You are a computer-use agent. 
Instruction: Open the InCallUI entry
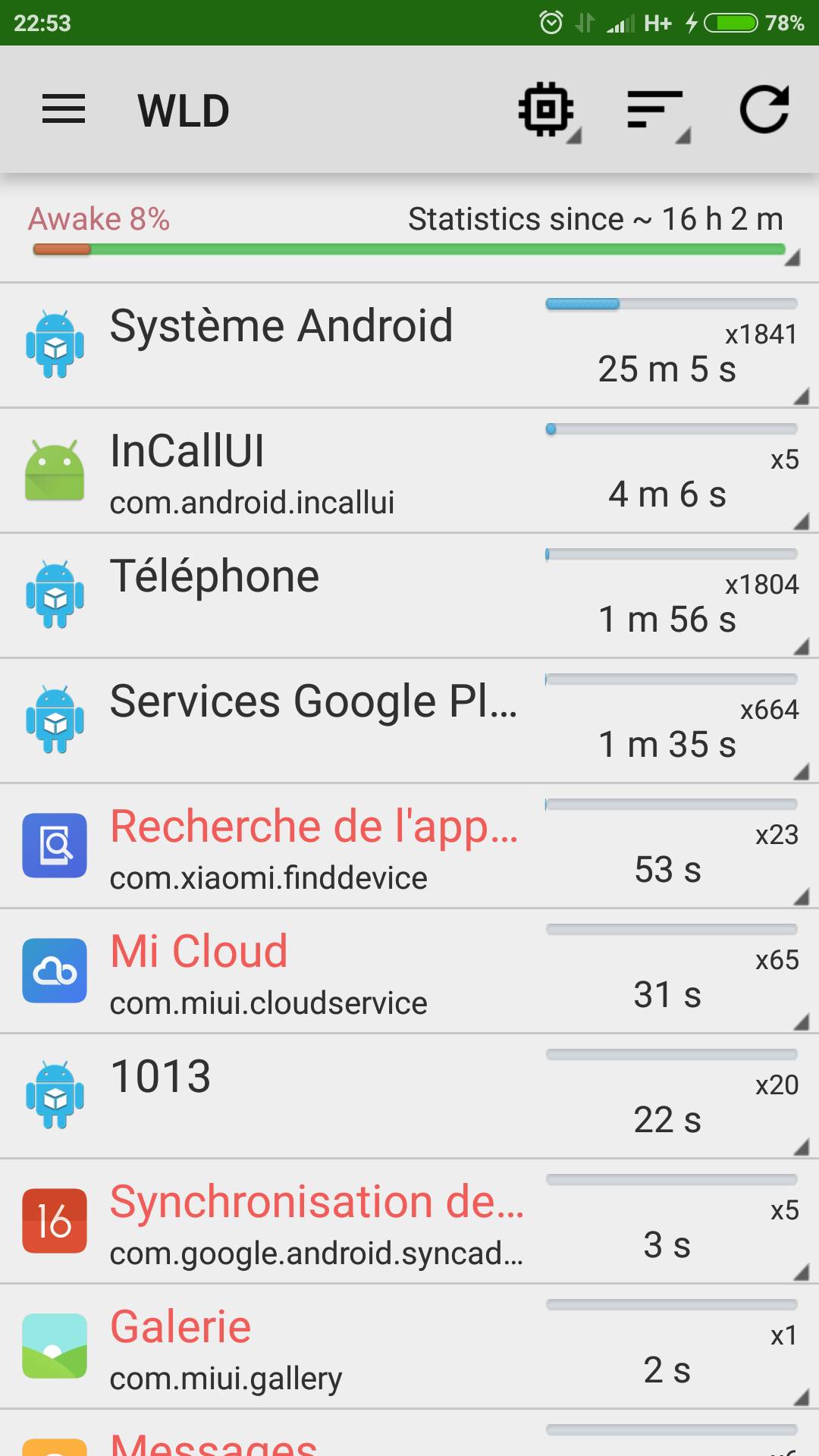tap(409, 470)
